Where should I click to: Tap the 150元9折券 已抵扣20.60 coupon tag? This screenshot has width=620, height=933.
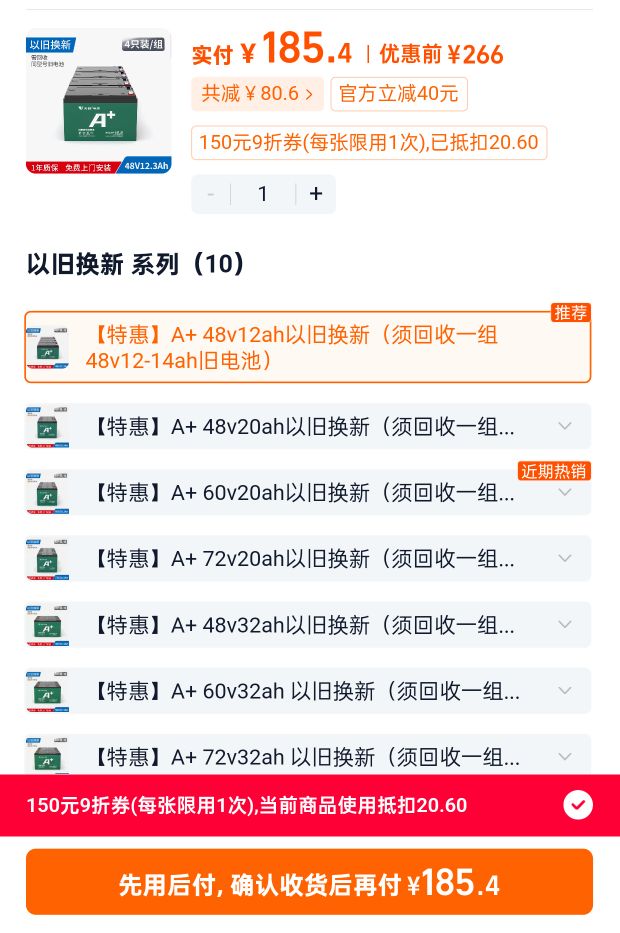tap(369, 143)
